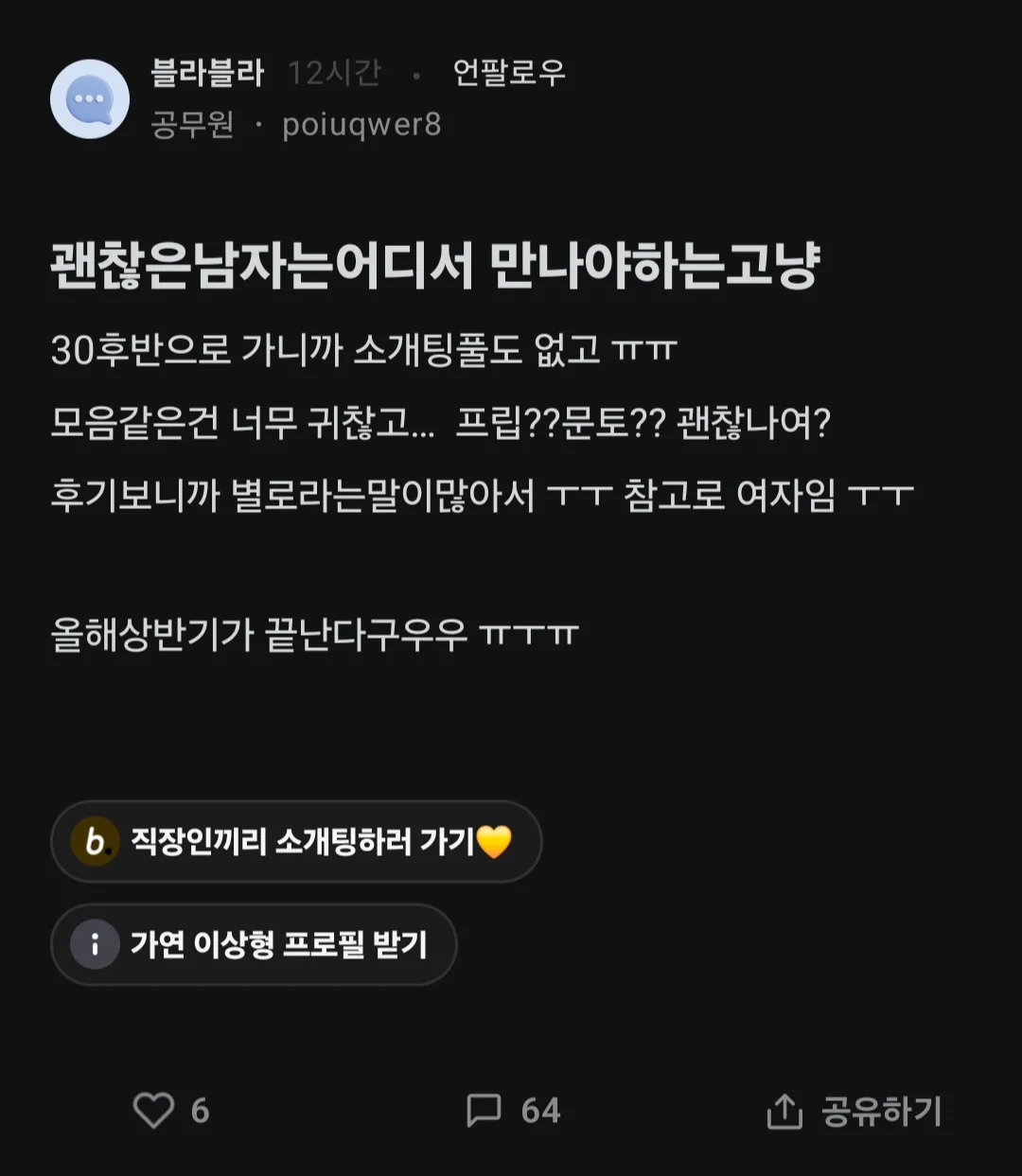The height and width of the screenshot is (1176, 1022).
Task: Tap the 직장인끼리 소개팅하러 가기 chip
Action: (296, 841)
